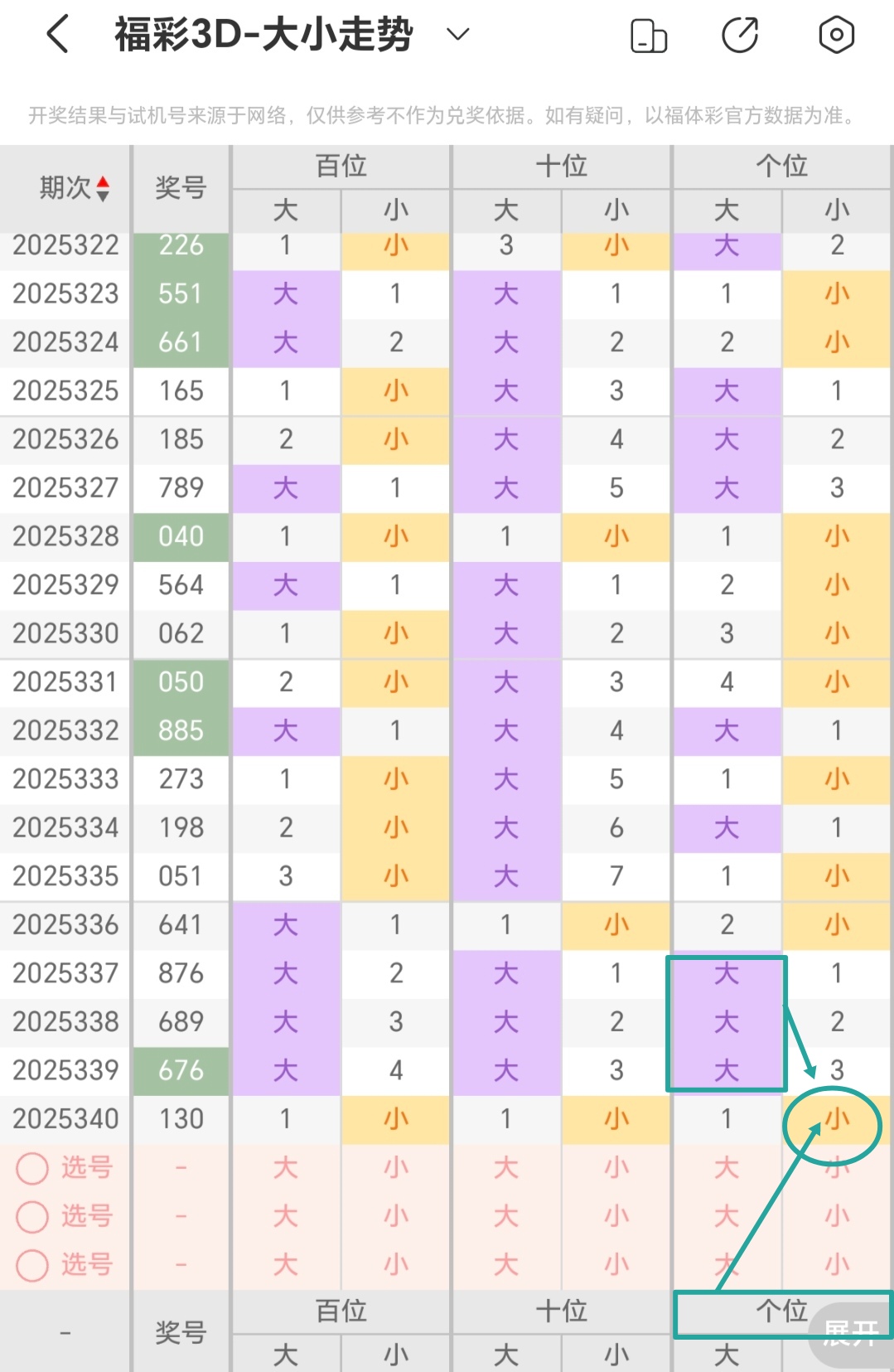The height and width of the screenshot is (1372, 894).
Task: Click the 百位 column header
Action: [341, 165]
